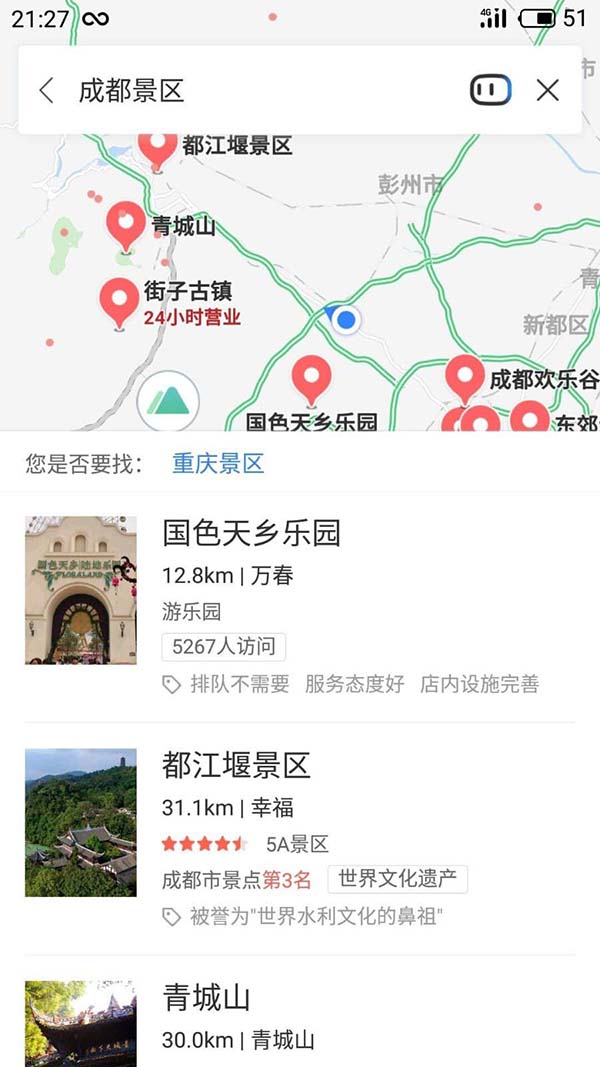Select the 青城山 map pin
Viewport: 600px width, 1067px height.
point(126,224)
